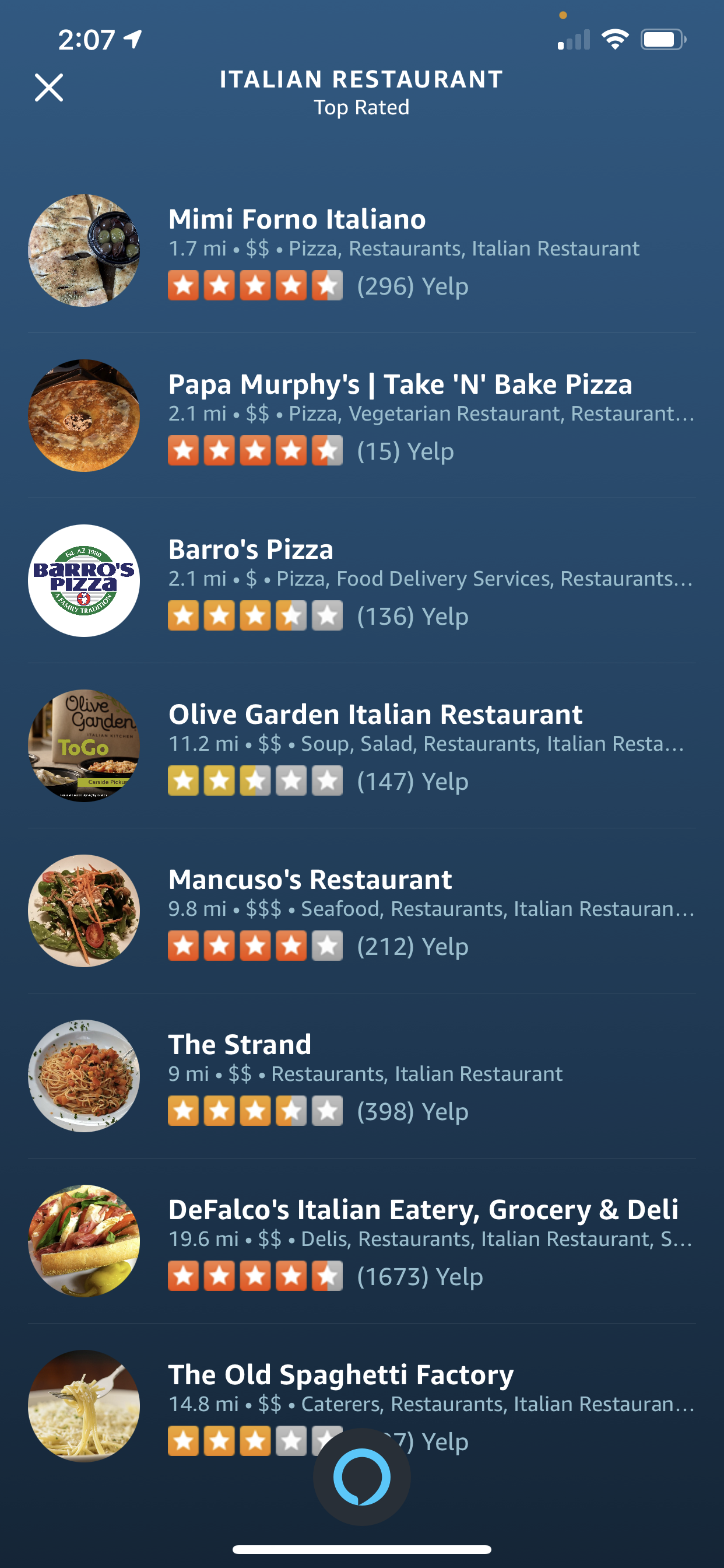Viewport: 724px width, 1568px height.
Task: Tap the Mimi Forno Italiano photo thumbnail
Action: (x=83, y=251)
